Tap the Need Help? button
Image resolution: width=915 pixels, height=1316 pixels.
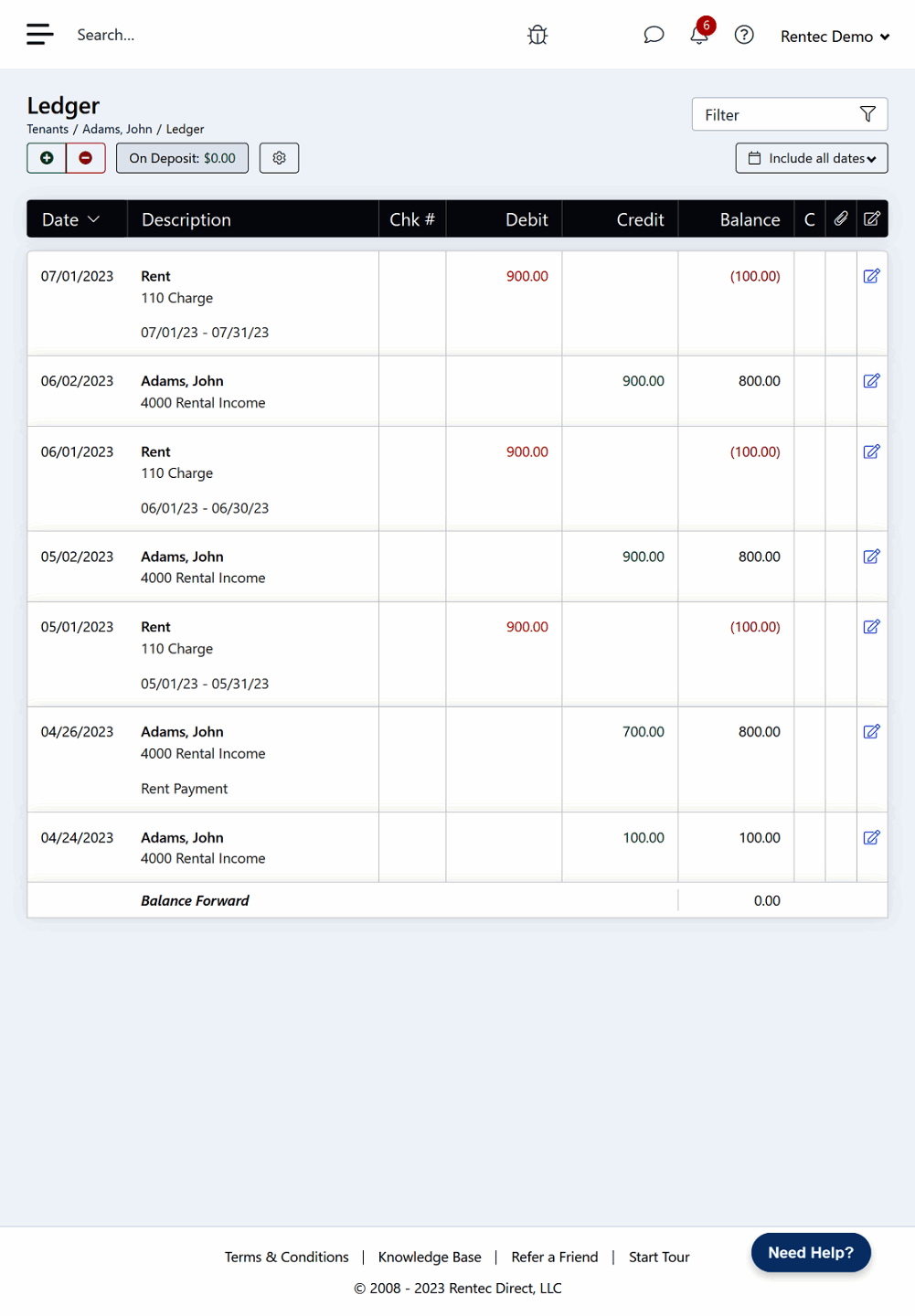click(x=810, y=1252)
